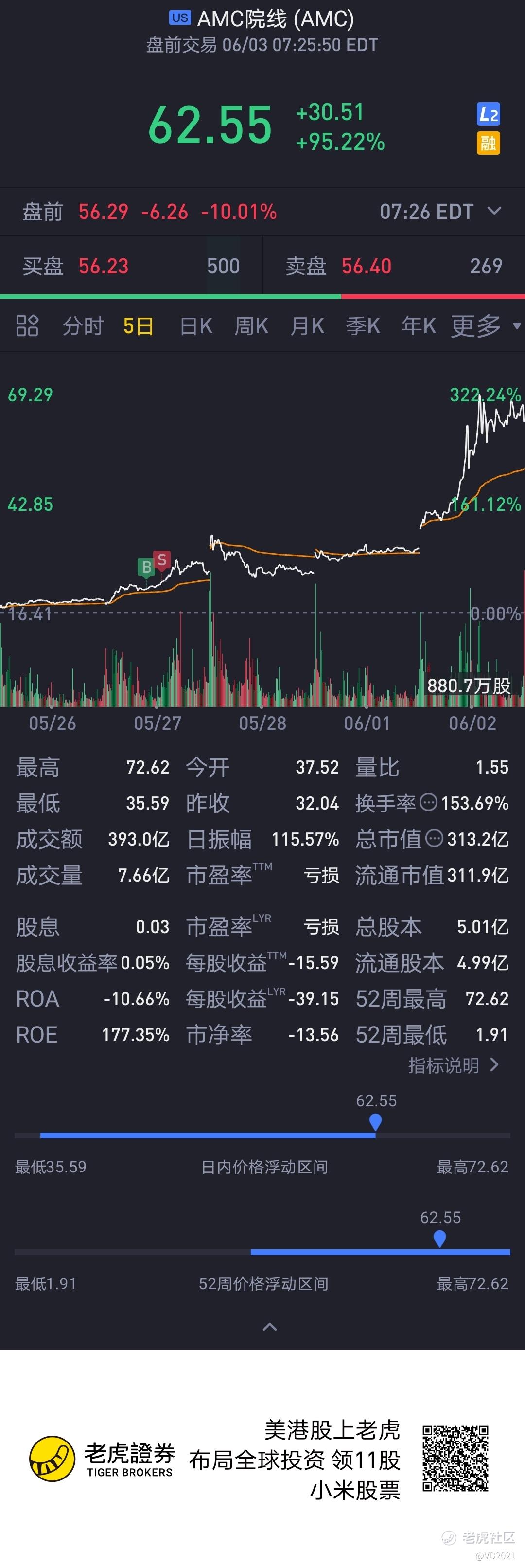Show the 周K chart
The height and width of the screenshot is (1568, 525).
(251, 326)
